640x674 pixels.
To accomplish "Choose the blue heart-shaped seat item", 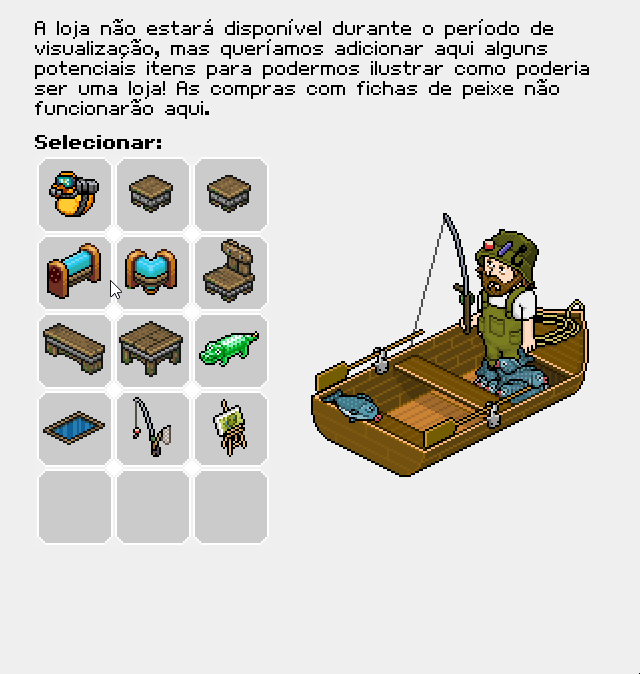I will (x=152, y=272).
